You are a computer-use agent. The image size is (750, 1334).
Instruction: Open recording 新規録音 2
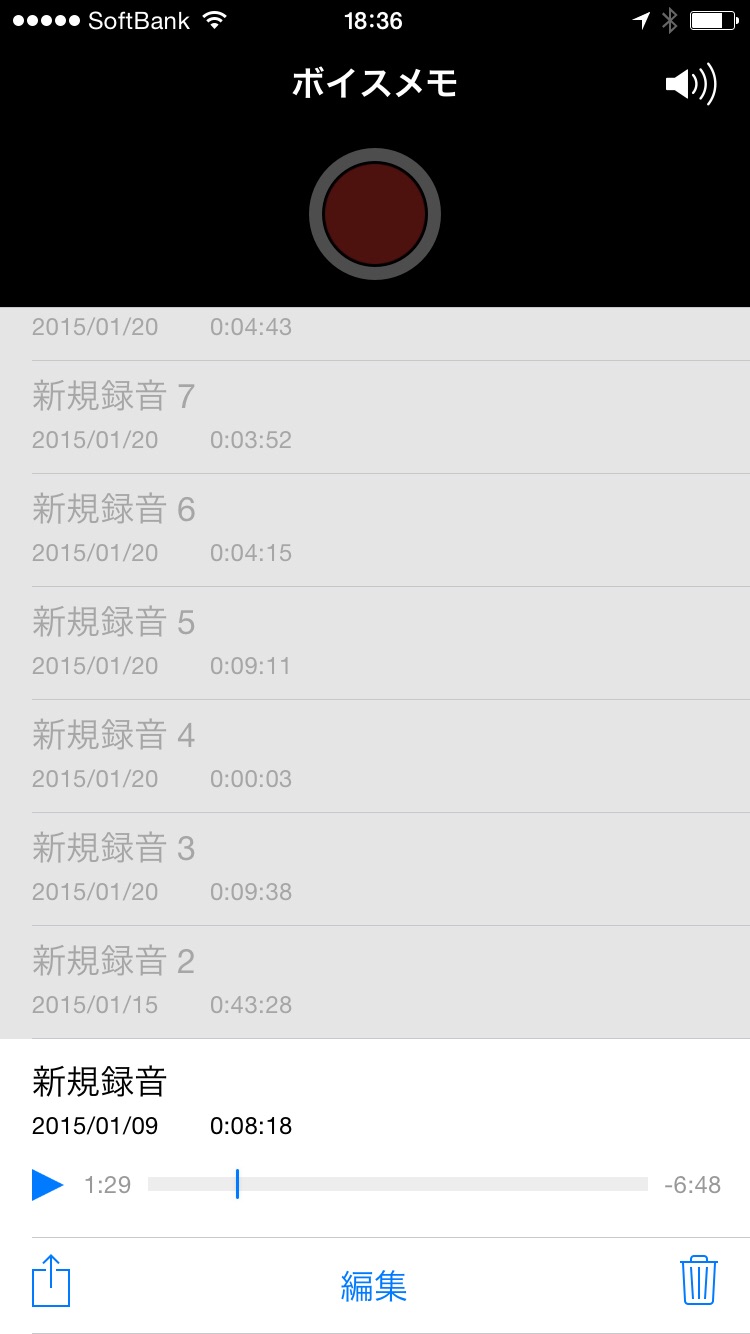(x=375, y=981)
